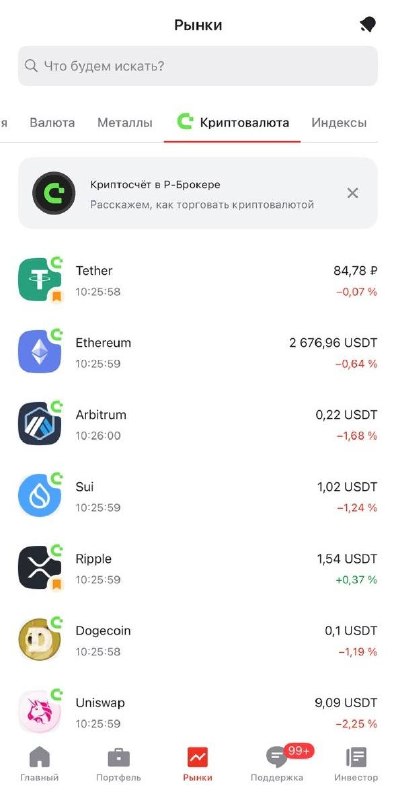Tap the search field "Что будем искать?"
The width and height of the screenshot is (396, 800).
tap(198, 66)
